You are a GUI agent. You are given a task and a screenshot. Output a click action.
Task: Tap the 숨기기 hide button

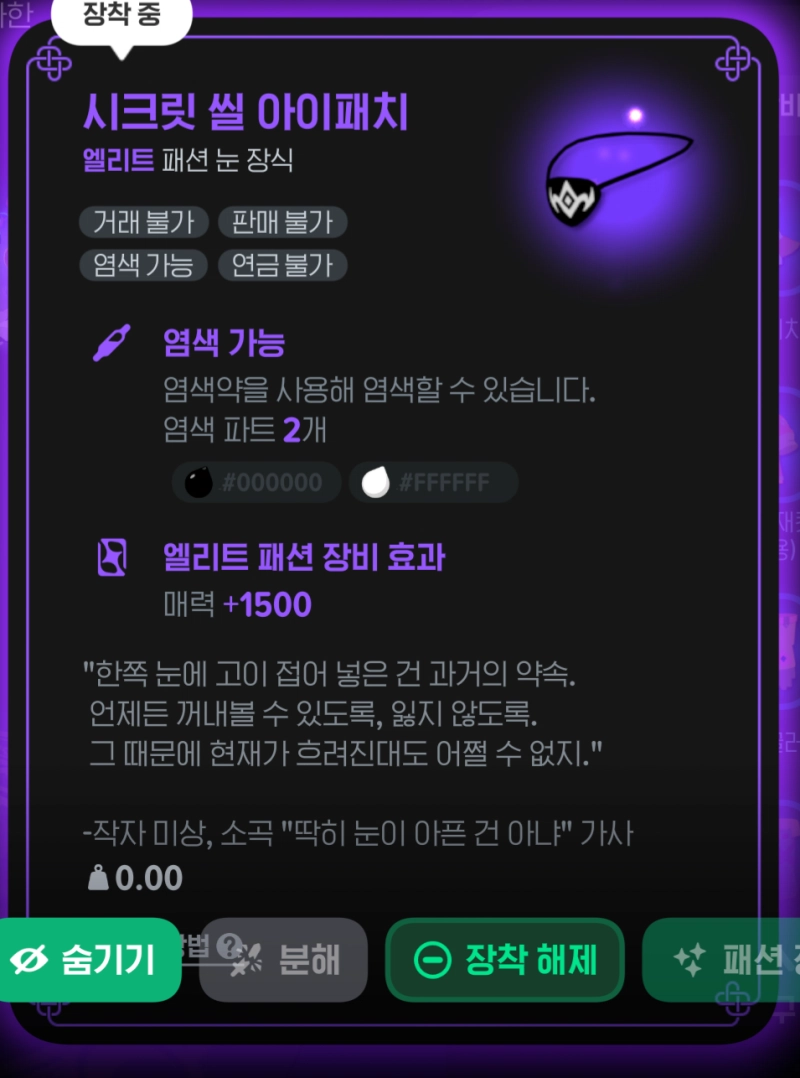88,962
